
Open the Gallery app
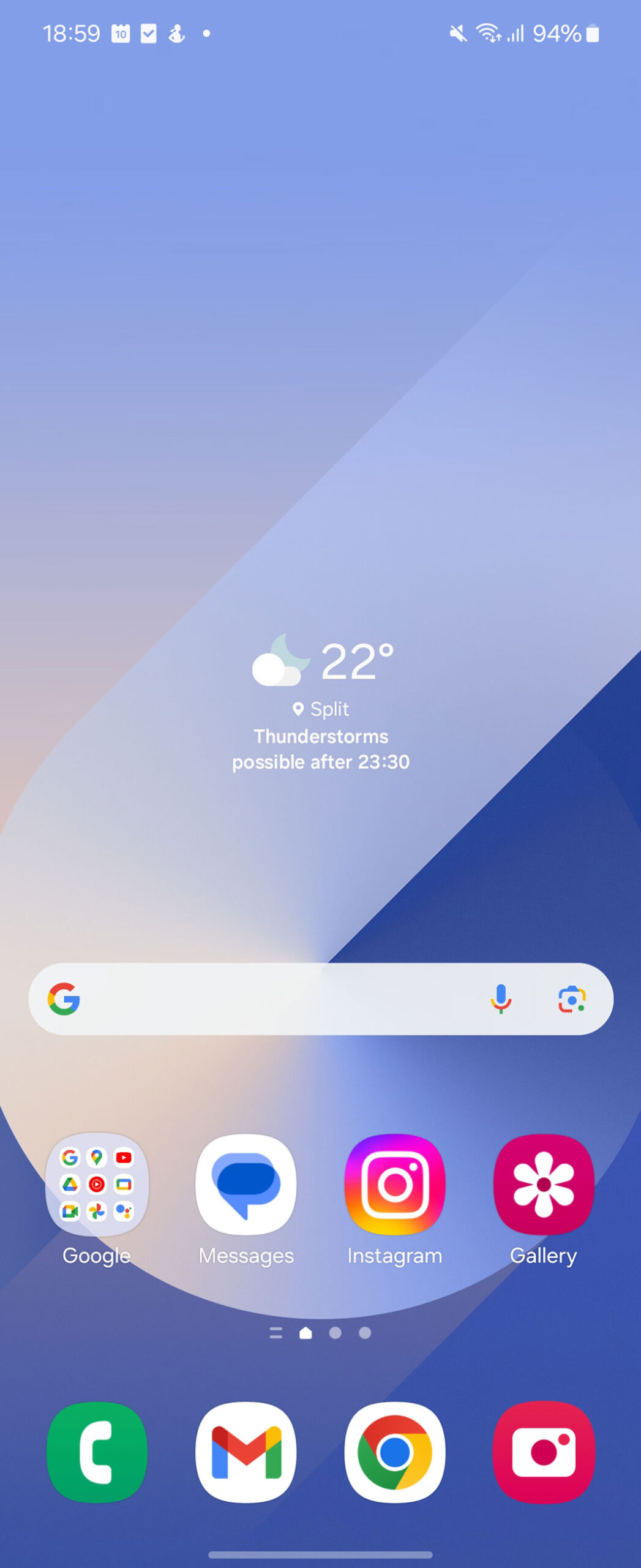click(x=544, y=1185)
